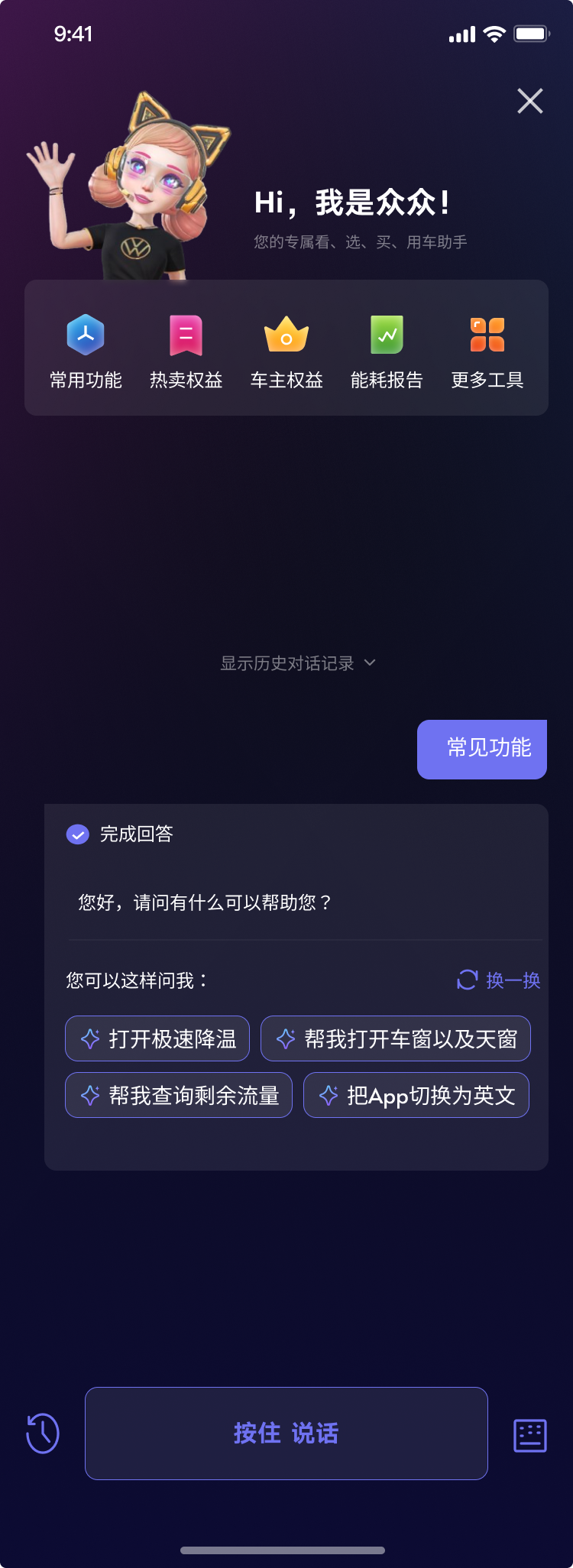View the 能耗报告 energy report icon
Image resolution: width=573 pixels, height=1568 pixels.
click(387, 335)
